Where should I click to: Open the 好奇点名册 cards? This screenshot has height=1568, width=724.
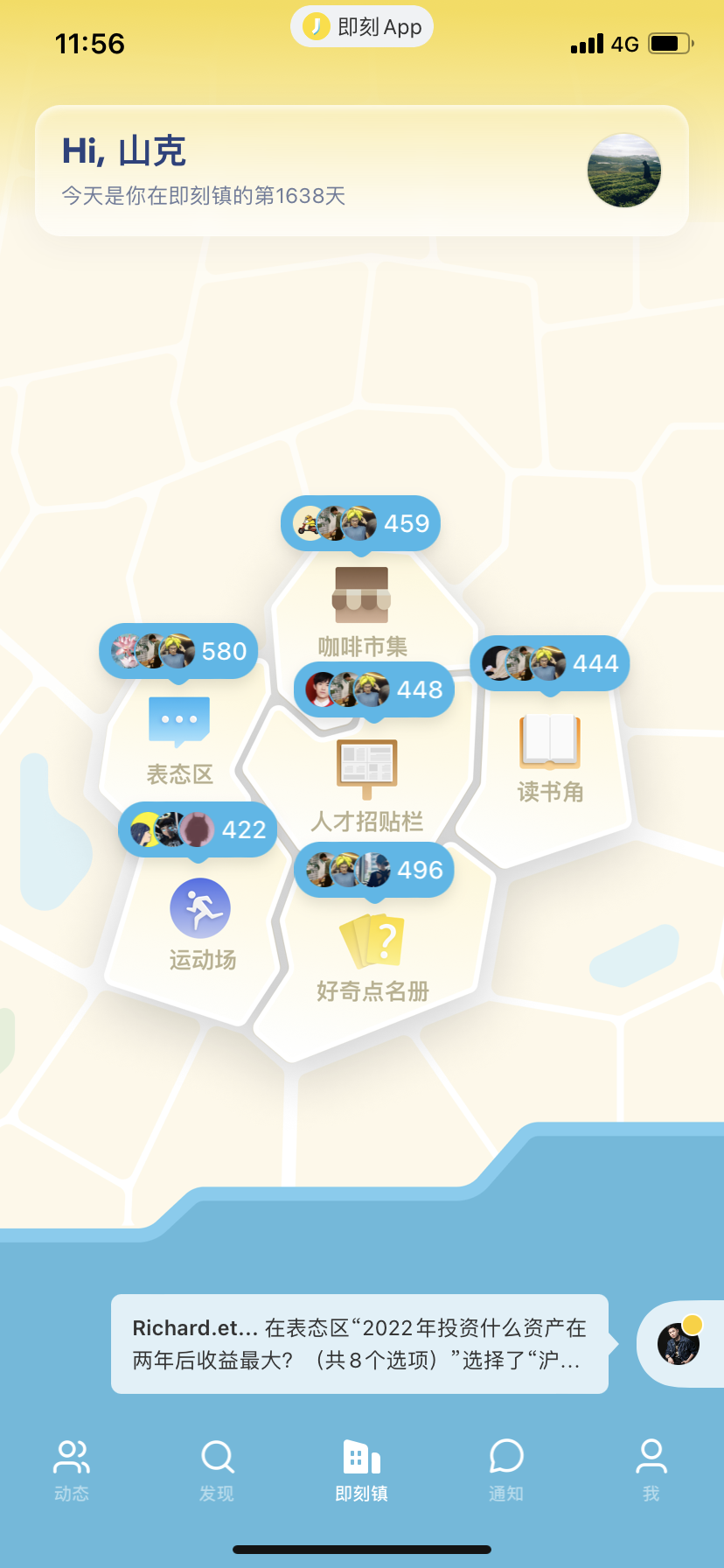click(372, 958)
